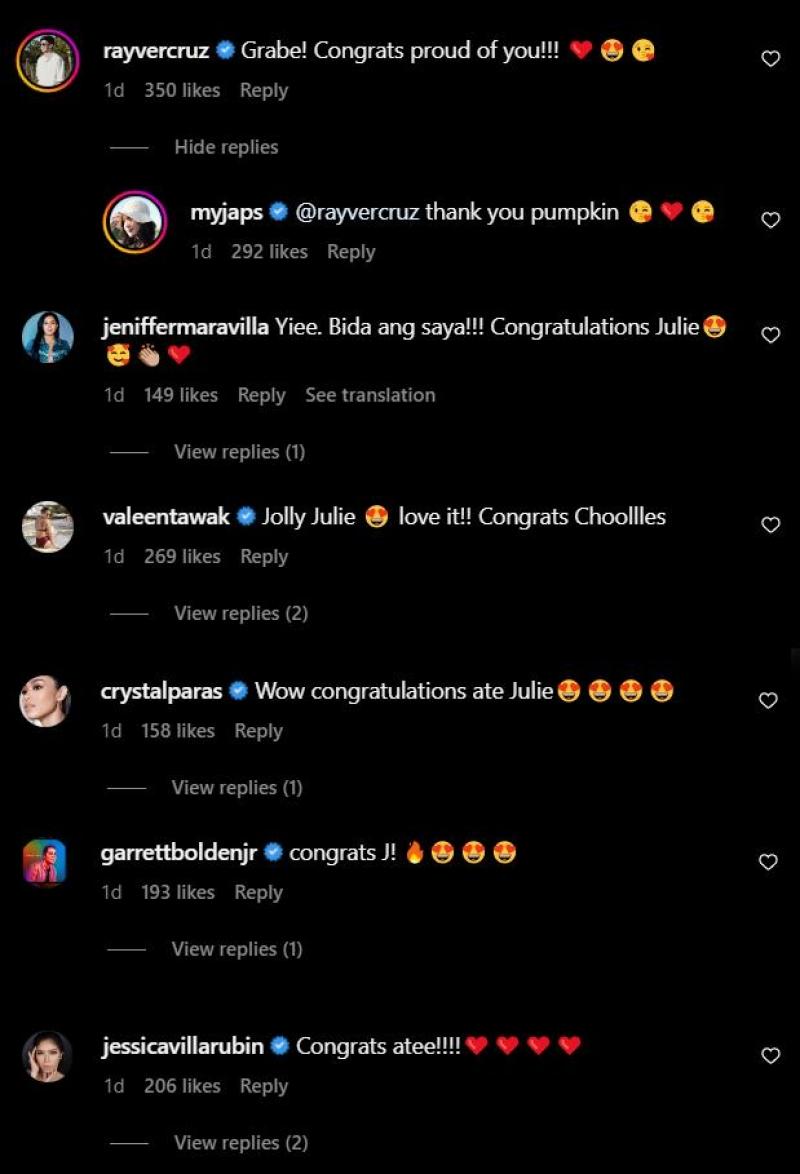Like rayvercruz's comment
This screenshot has height=1174, width=800.
click(770, 59)
